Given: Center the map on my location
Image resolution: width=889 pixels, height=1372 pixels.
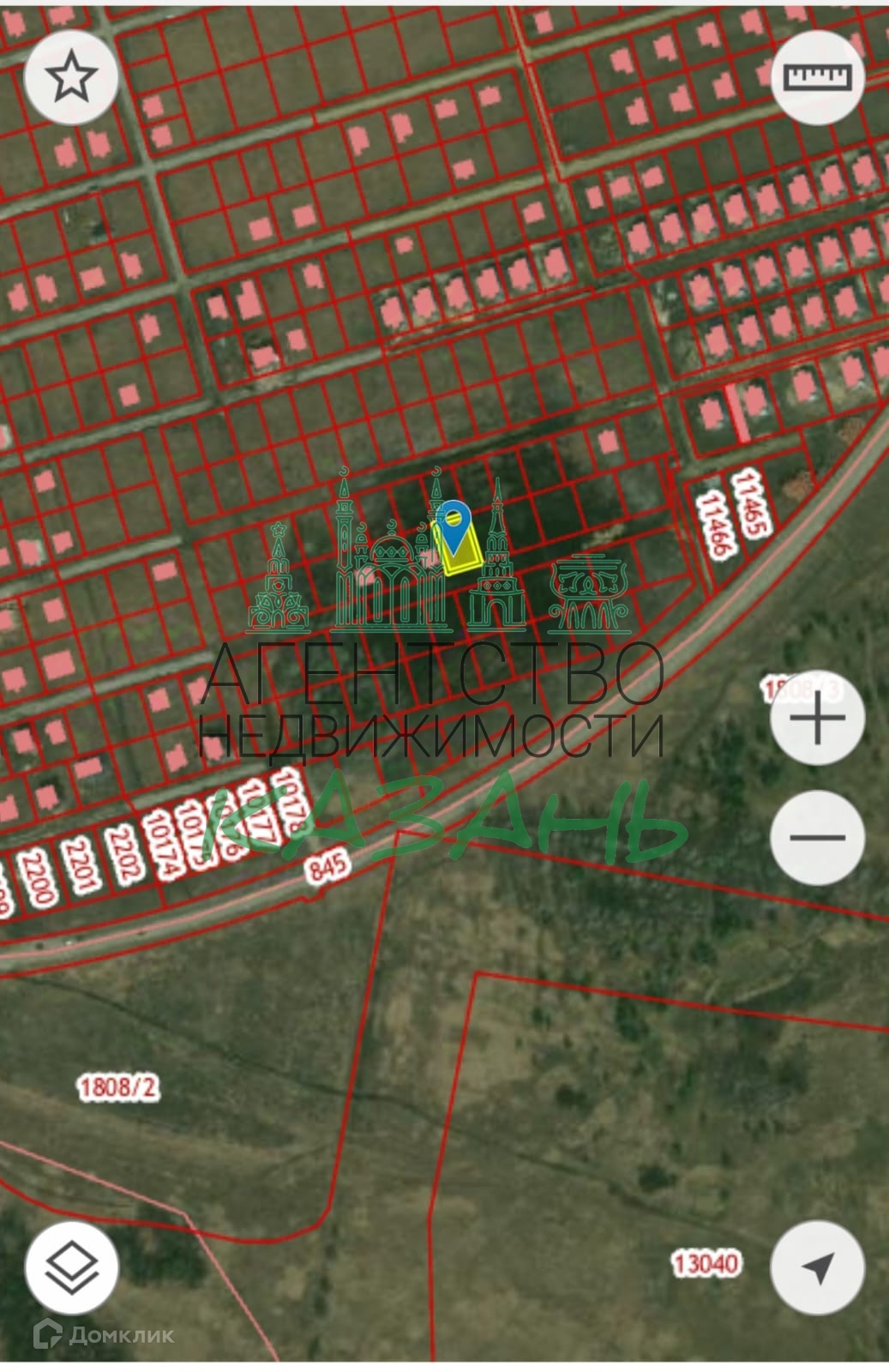Looking at the screenshot, I should tap(817, 1267).
